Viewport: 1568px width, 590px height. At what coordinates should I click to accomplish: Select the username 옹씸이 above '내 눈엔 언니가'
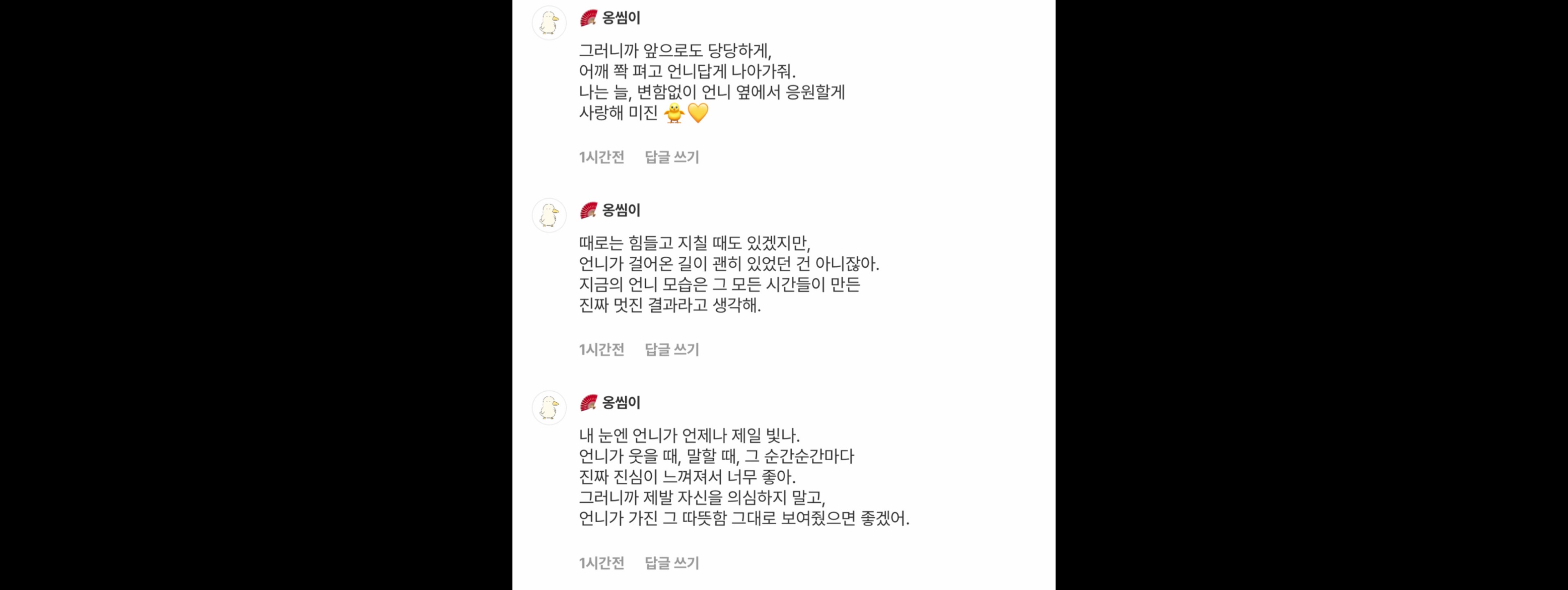click(x=621, y=403)
